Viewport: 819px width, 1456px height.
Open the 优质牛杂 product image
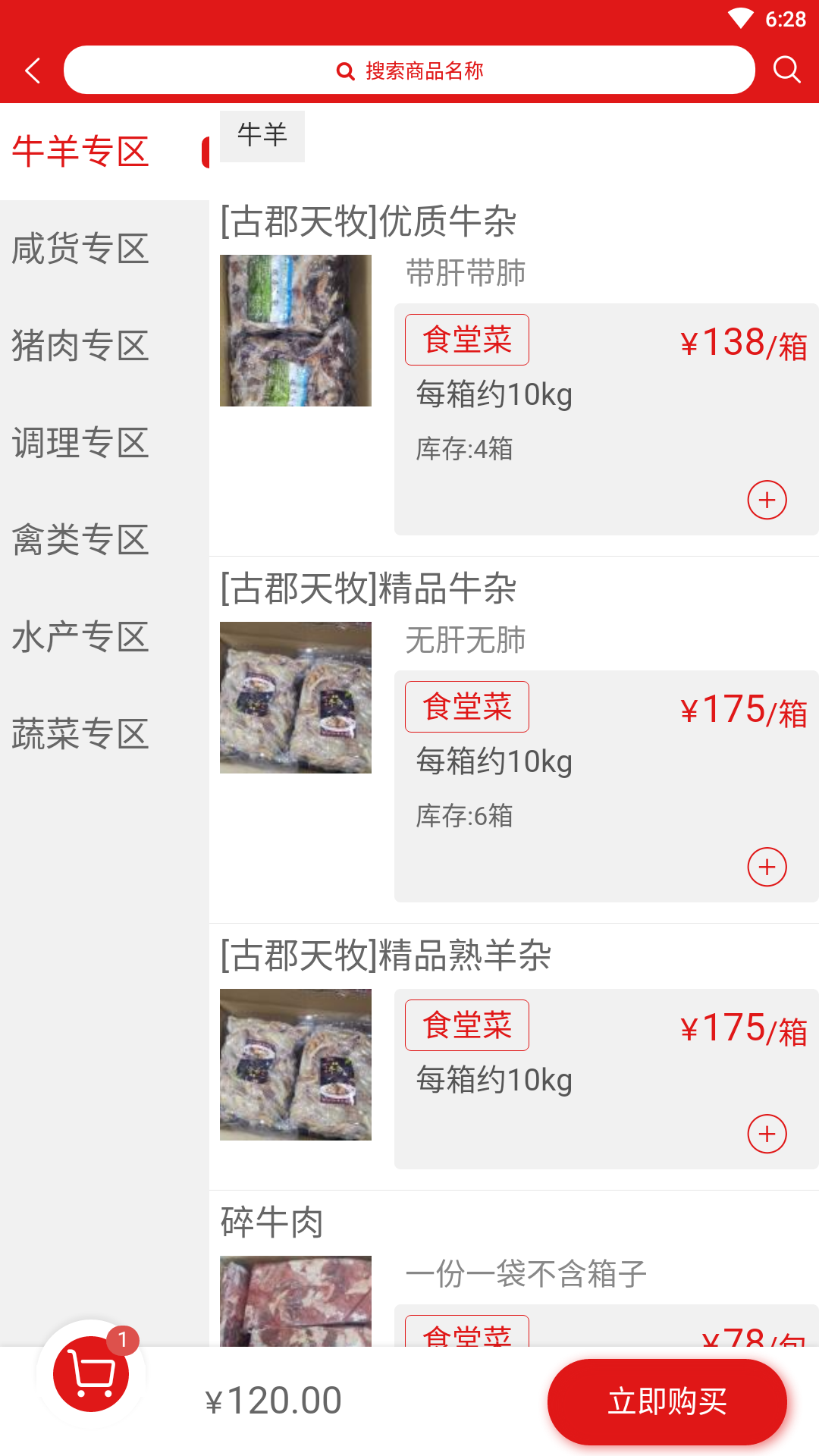point(296,331)
